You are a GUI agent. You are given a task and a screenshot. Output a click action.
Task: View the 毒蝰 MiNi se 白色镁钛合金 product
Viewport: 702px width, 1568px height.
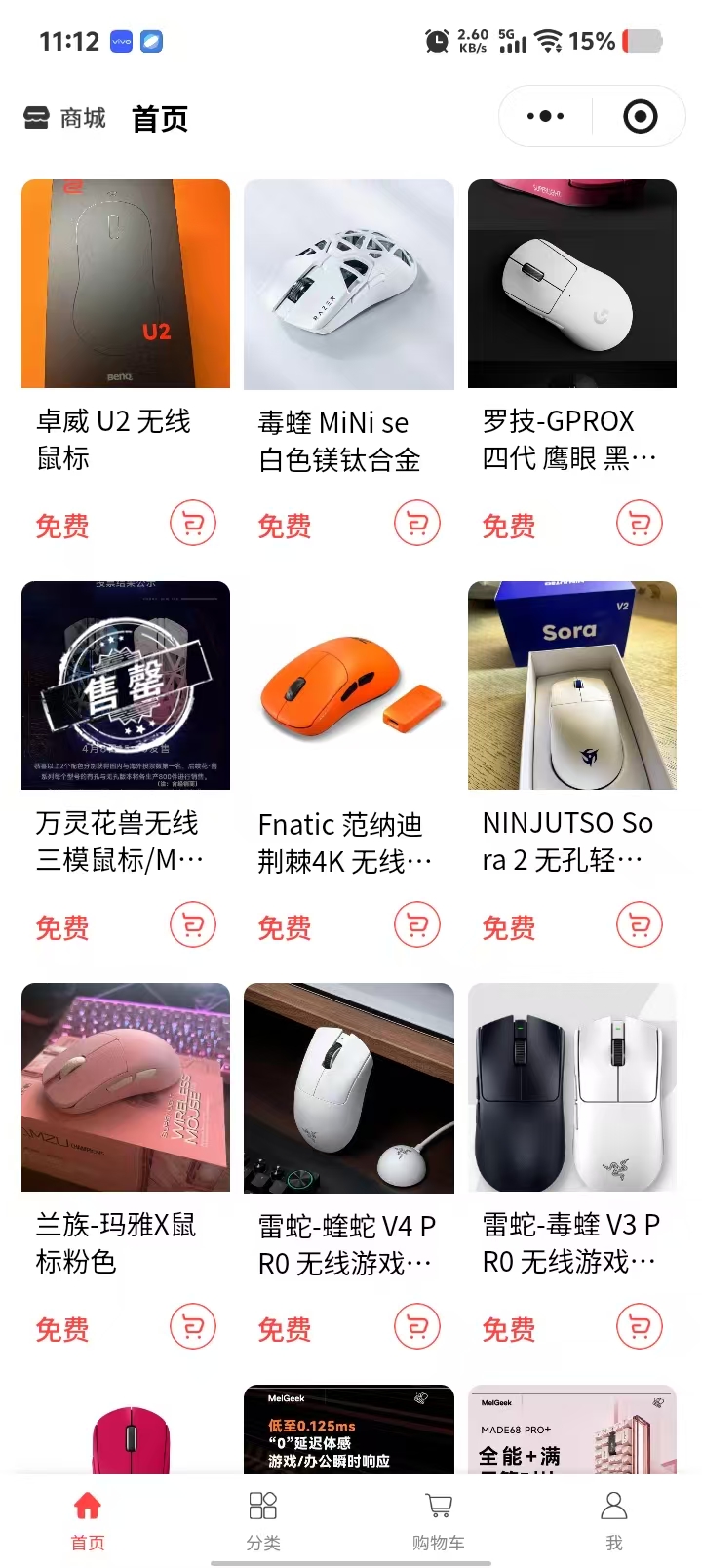point(349,284)
